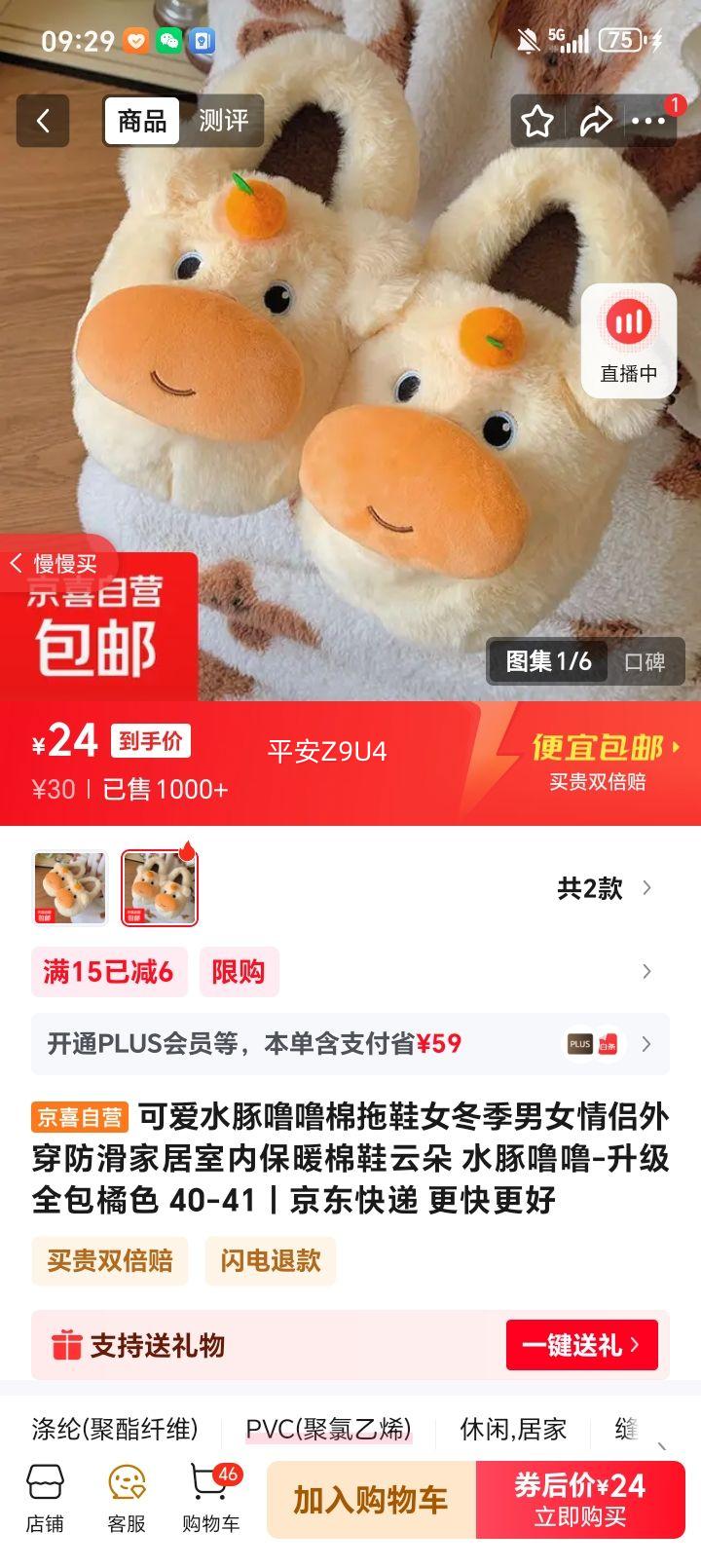The width and height of the screenshot is (701, 1568).
Task: Tap the share icon
Action: coord(597,121)
